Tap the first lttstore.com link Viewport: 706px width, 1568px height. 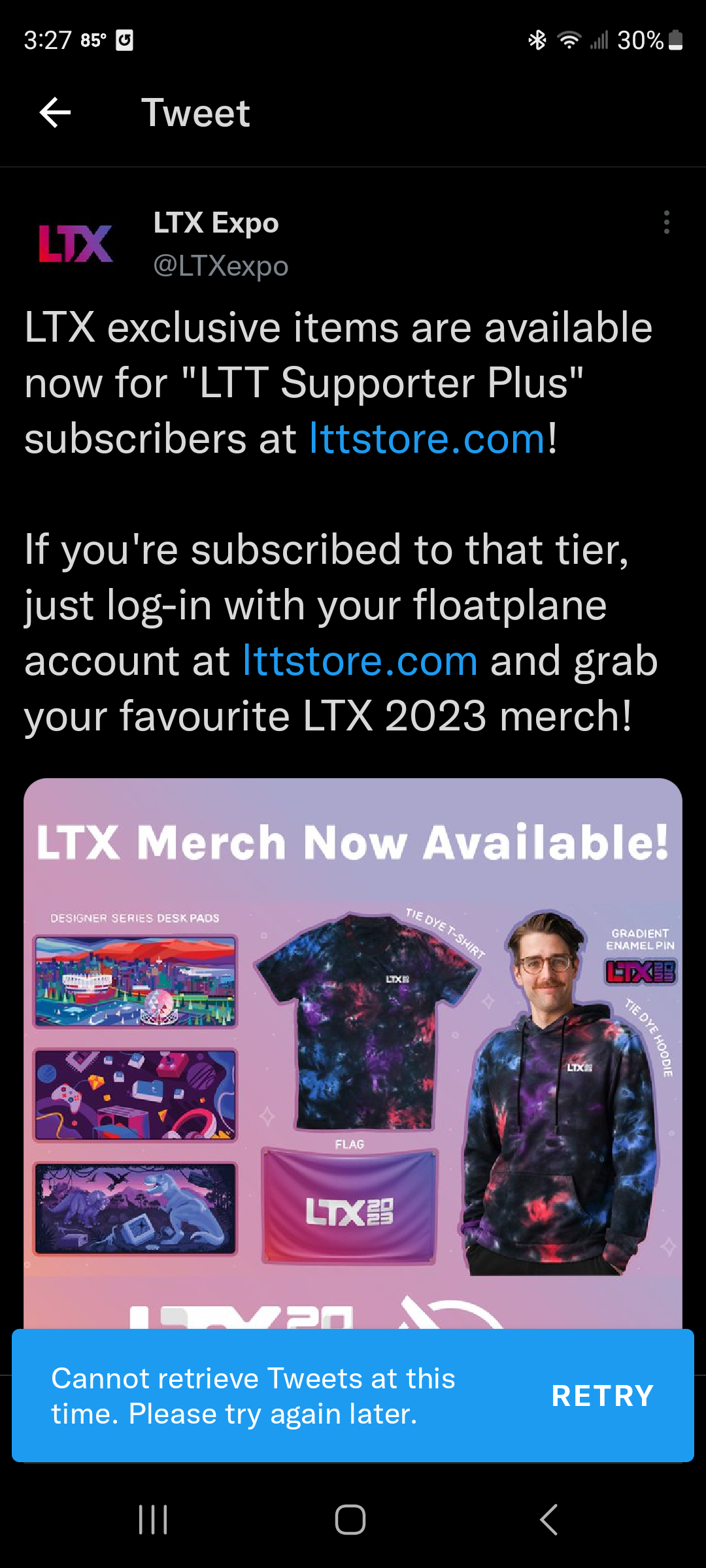click(428, 438)
